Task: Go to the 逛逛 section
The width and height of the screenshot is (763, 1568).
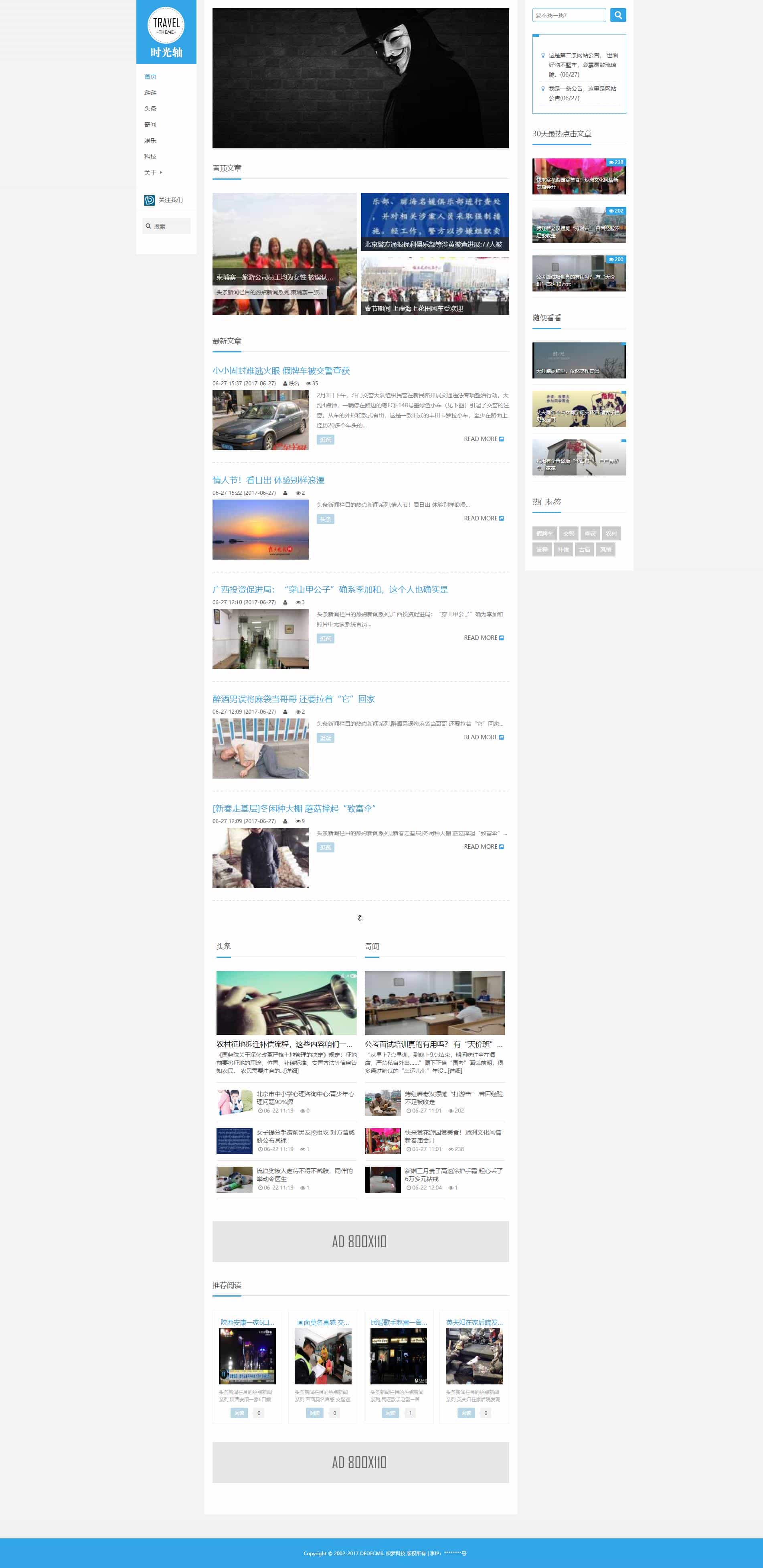Action: click(x=150, y=93)
